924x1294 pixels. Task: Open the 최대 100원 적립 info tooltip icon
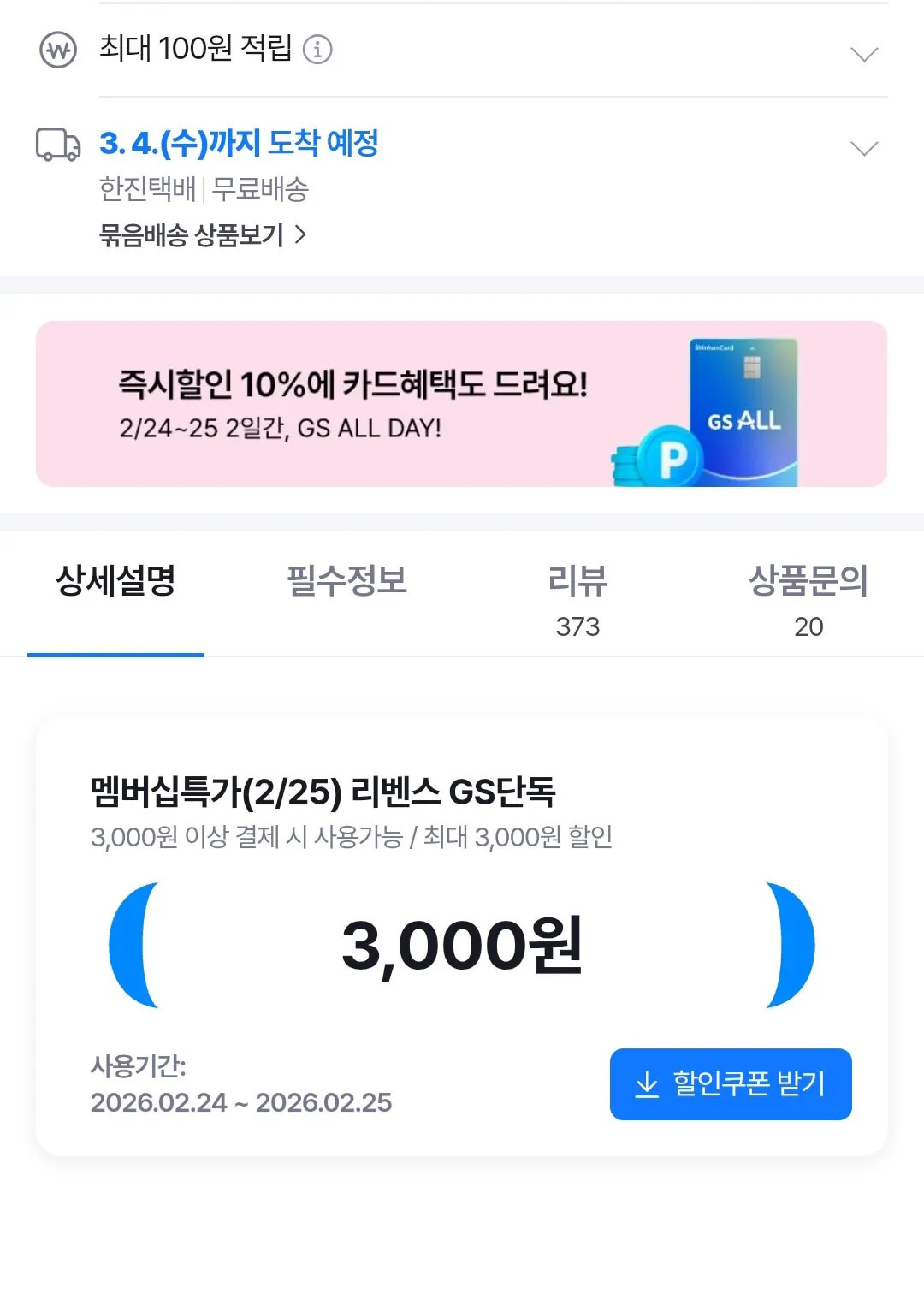tap(321, 50)
